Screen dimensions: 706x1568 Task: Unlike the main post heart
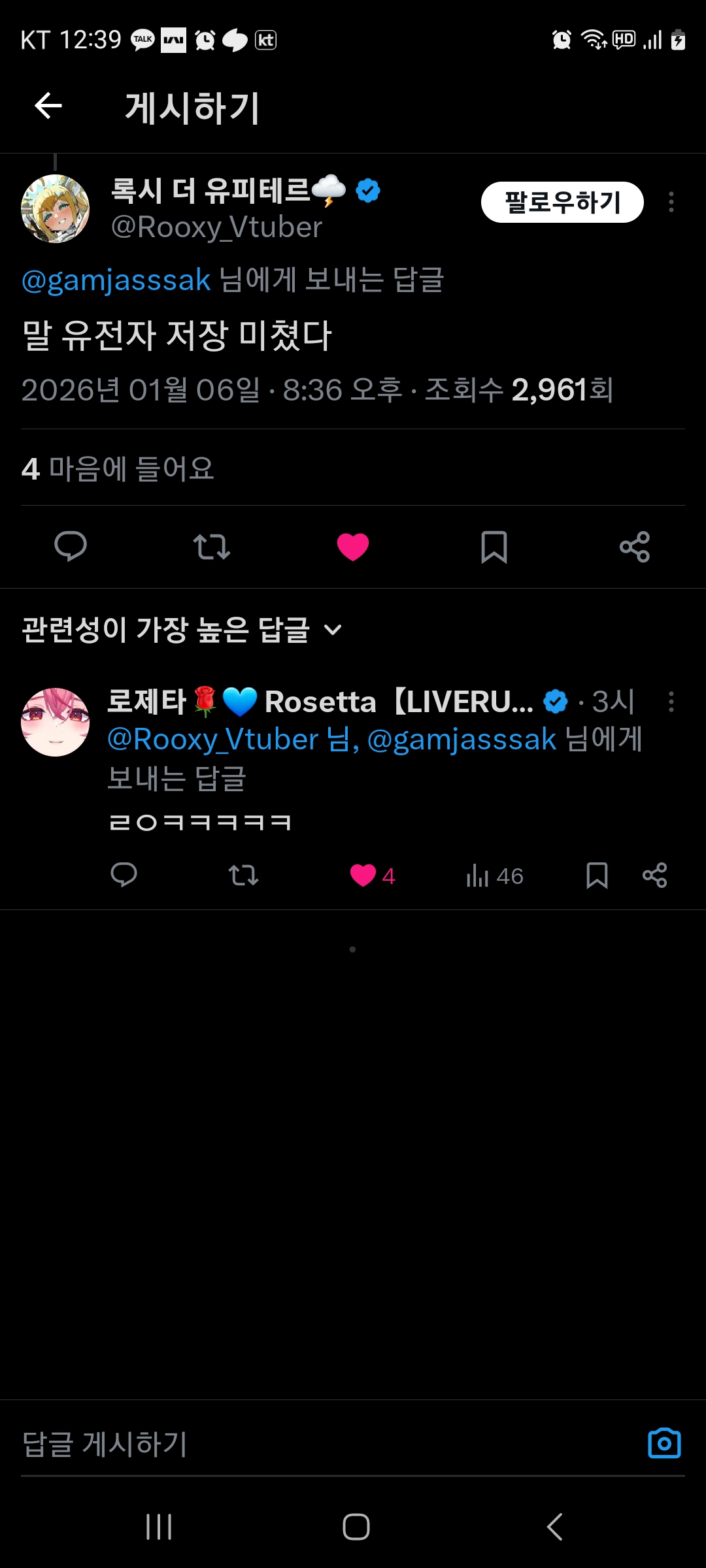[x=353, y=546]
